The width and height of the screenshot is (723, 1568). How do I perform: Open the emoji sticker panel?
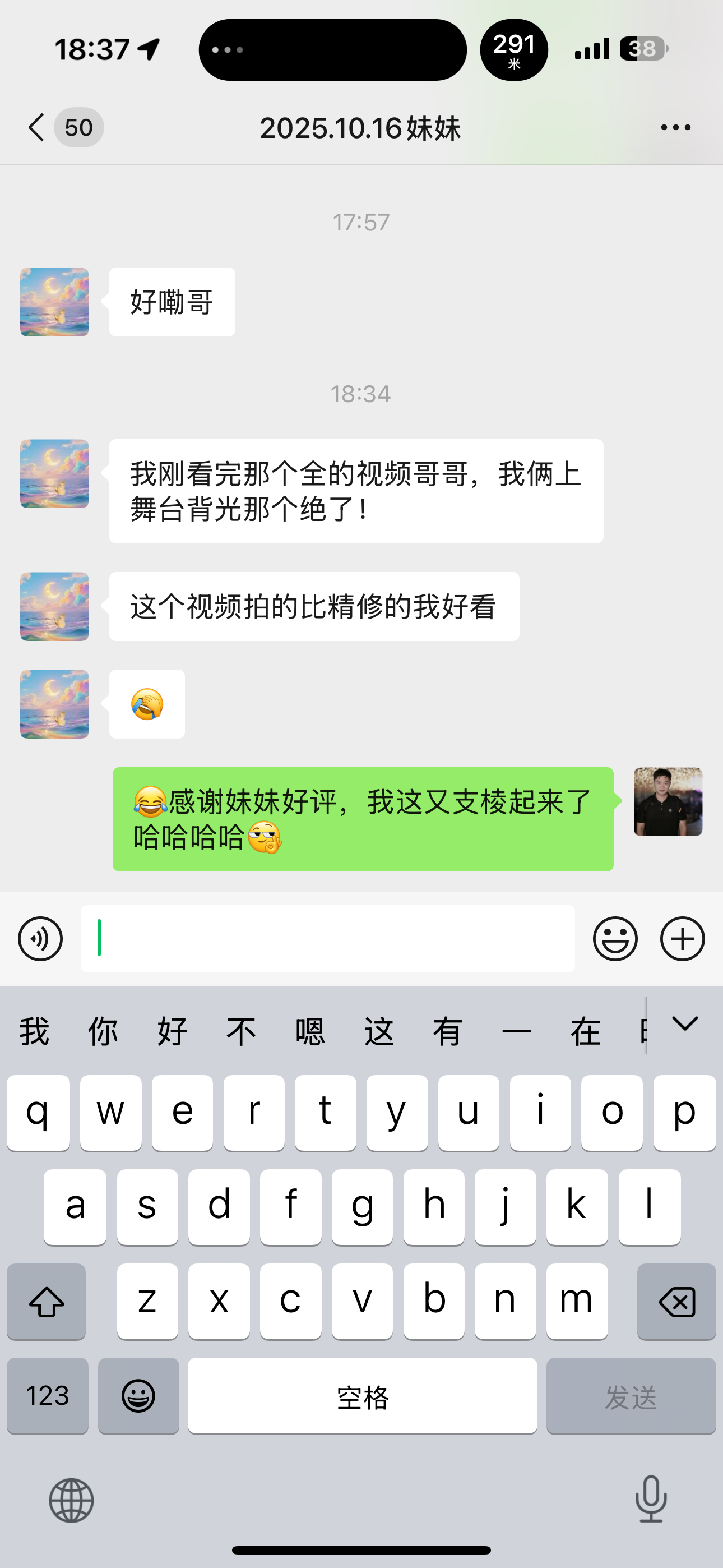[615, 939]
